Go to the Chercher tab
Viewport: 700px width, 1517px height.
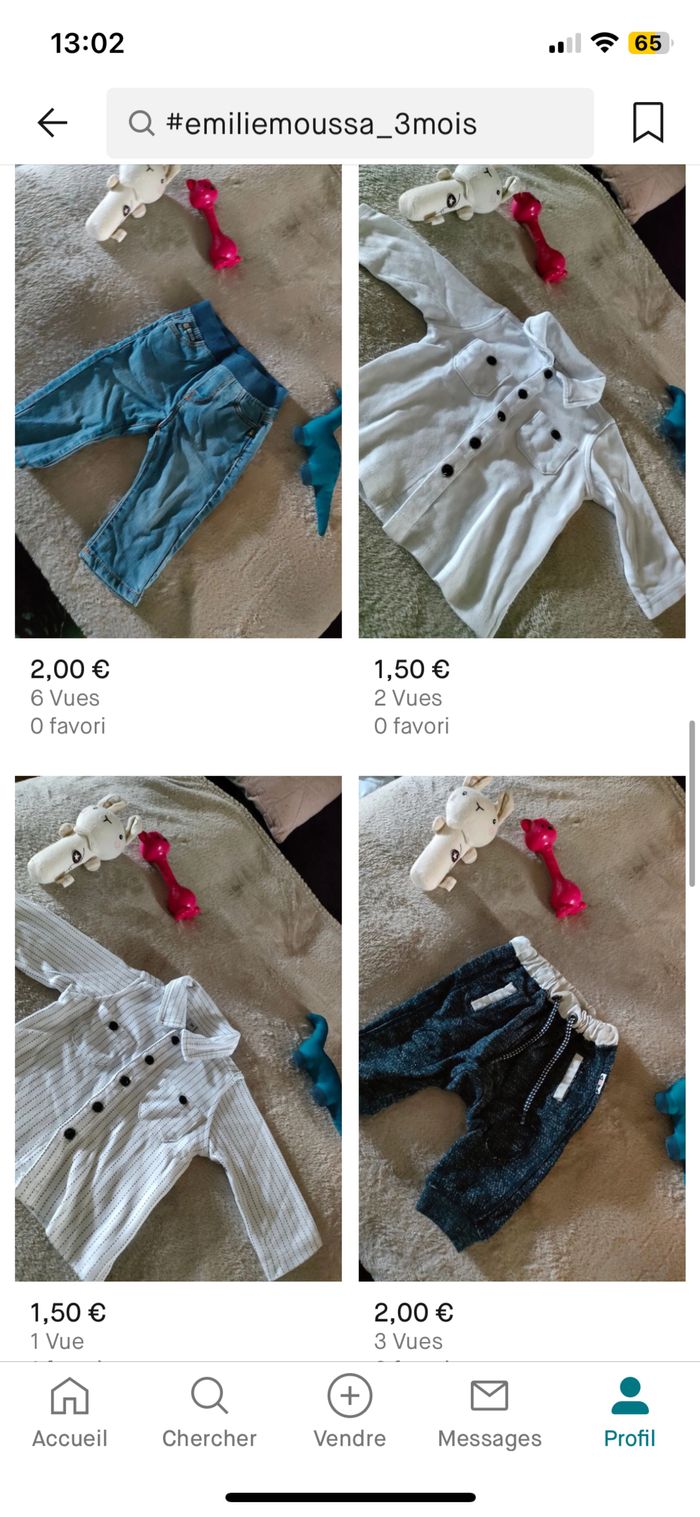(x=209, y=1412)
